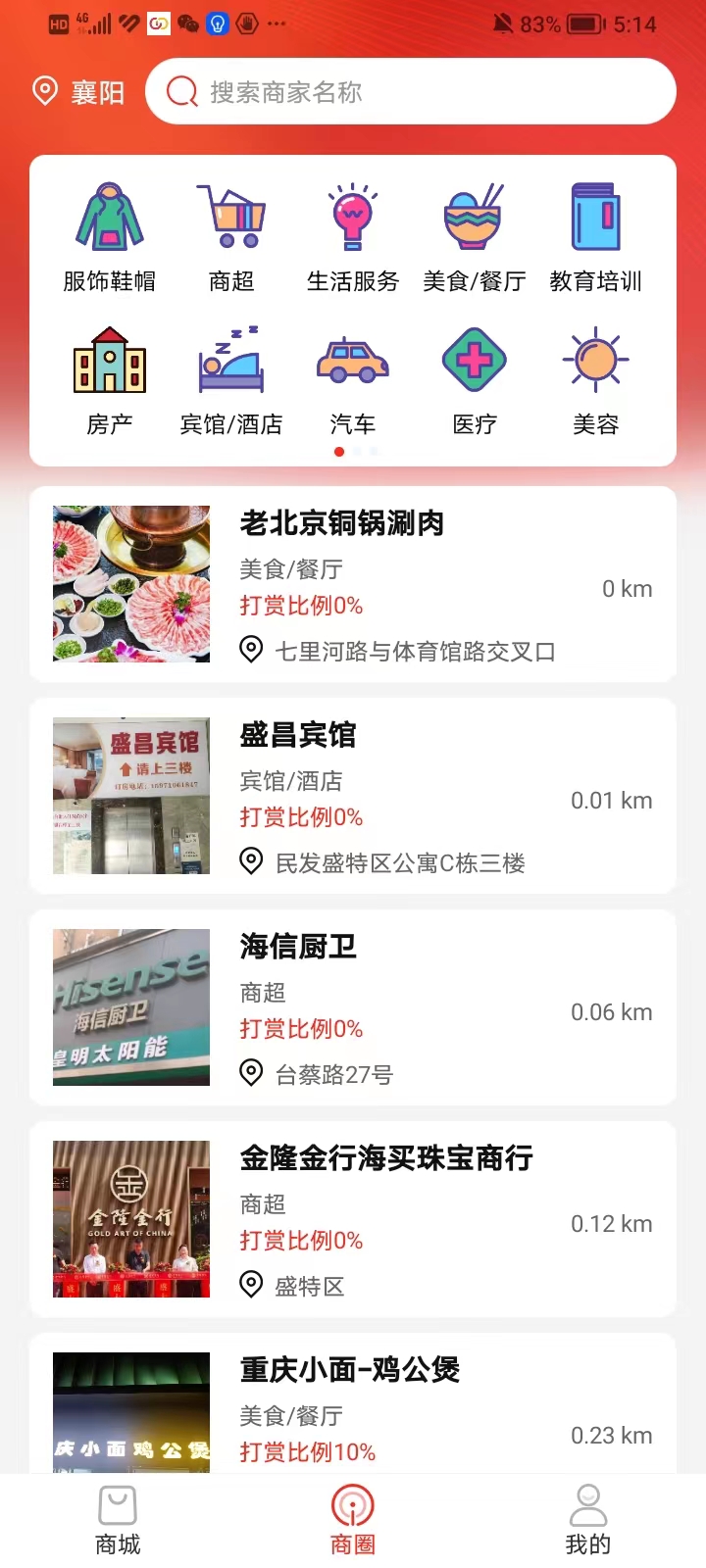
Task: Open the 生活服务 lightbulb icon
Action: pos(352,218)
